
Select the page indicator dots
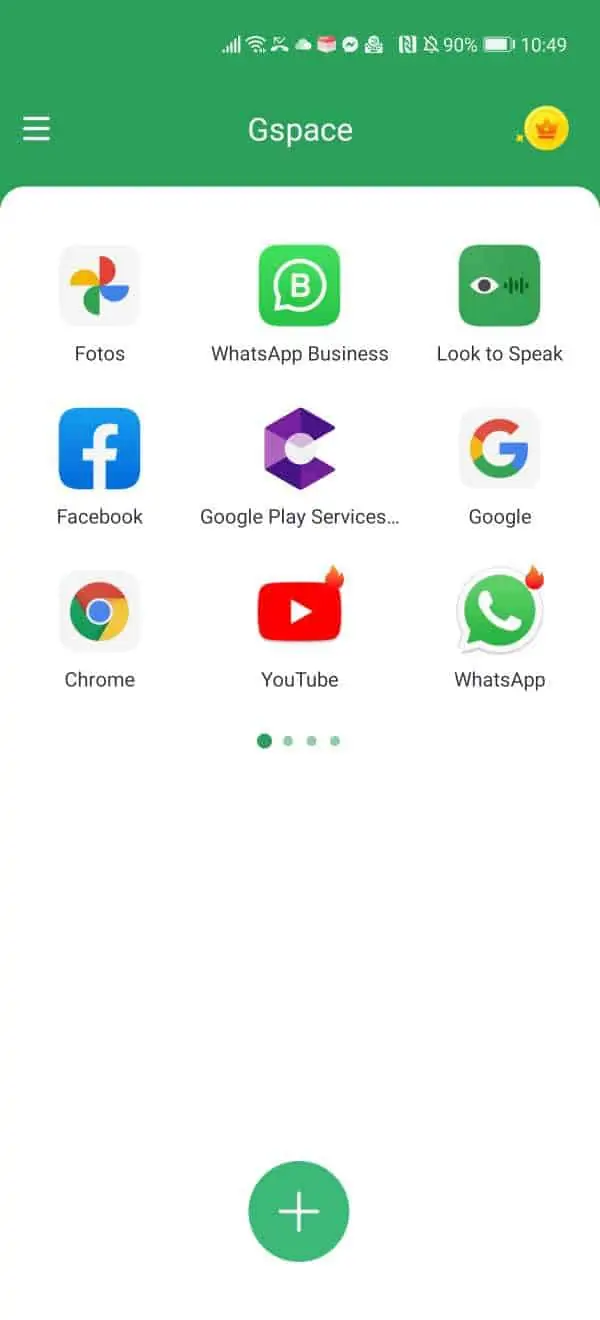(x=299, y=741)
